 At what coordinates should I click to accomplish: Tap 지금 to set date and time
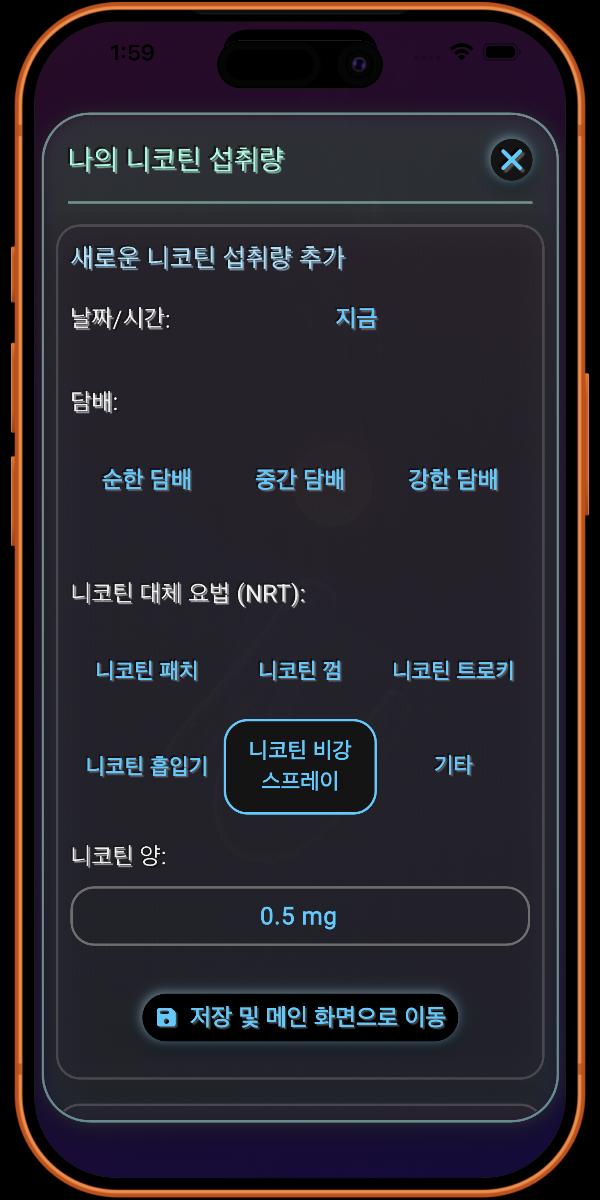click(x=356, y=319)
